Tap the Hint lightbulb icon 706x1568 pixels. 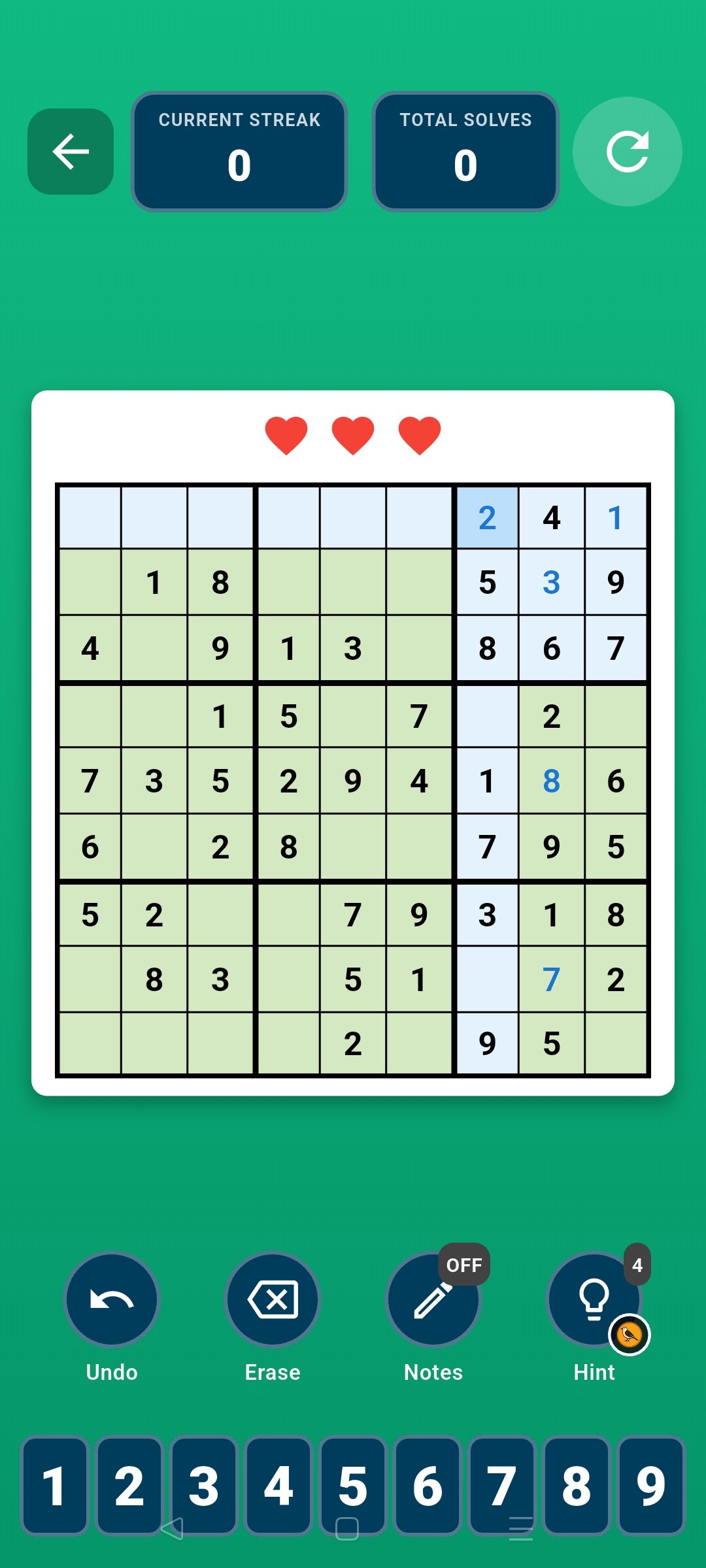594,1300
